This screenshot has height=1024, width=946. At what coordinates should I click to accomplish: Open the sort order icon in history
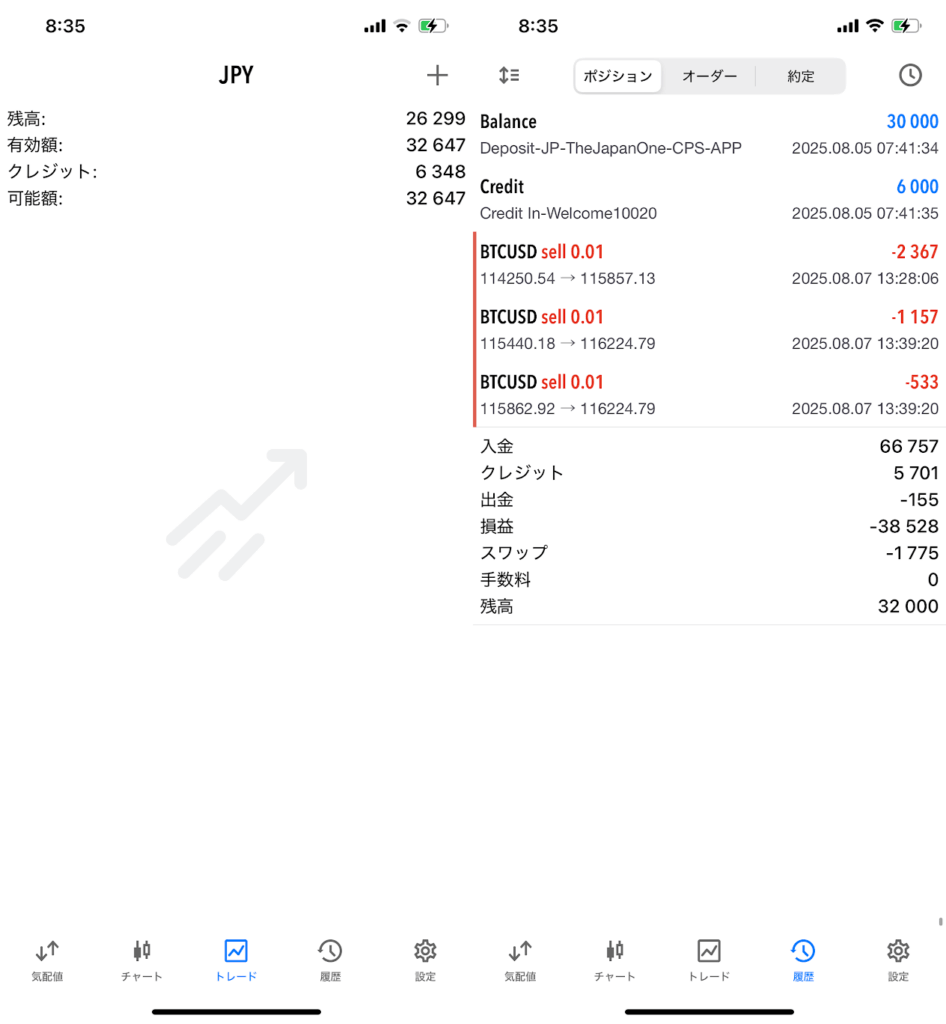[509, 75]
